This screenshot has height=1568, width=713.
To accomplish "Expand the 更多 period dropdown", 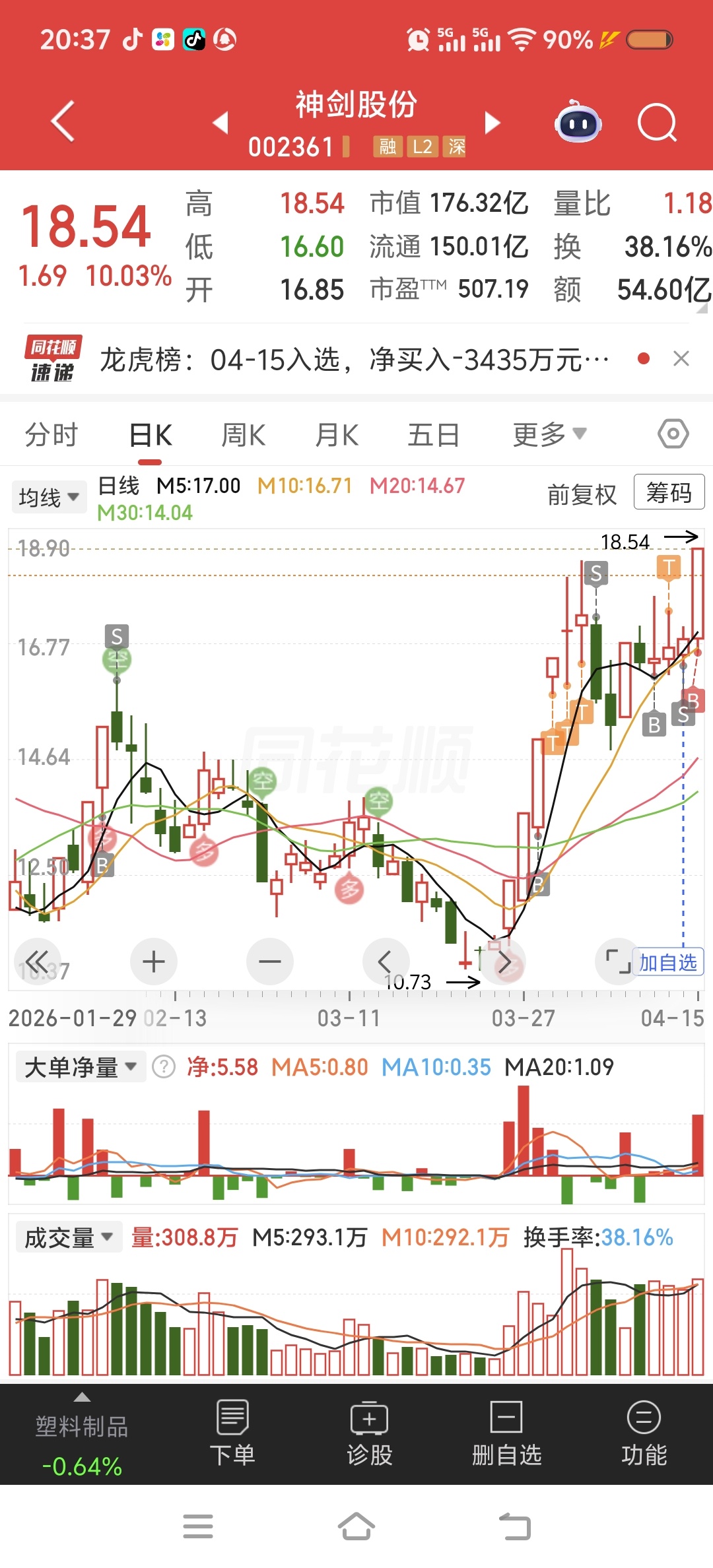I will pos(549,435).
